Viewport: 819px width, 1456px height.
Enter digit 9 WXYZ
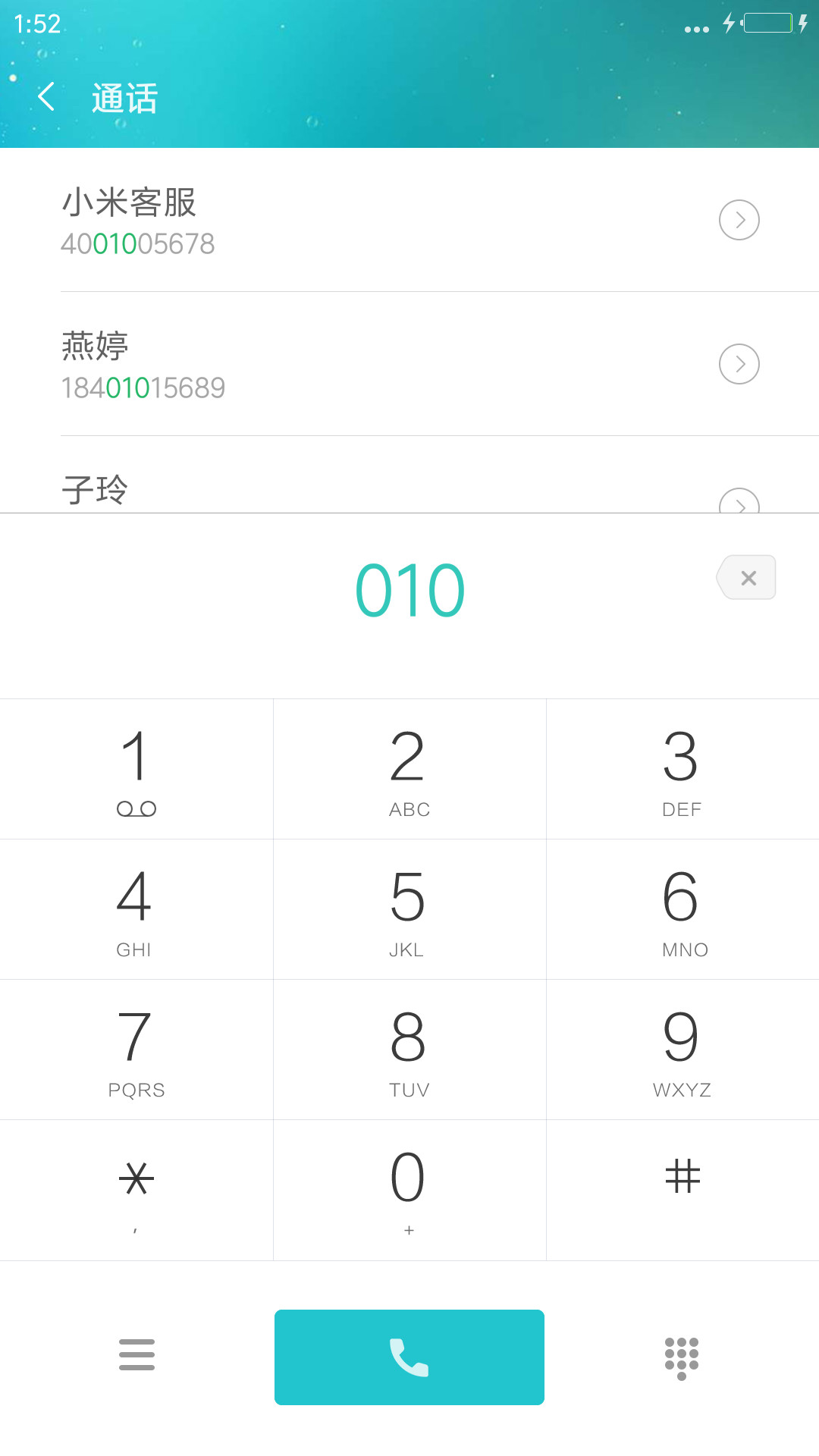coord(682,1050)
